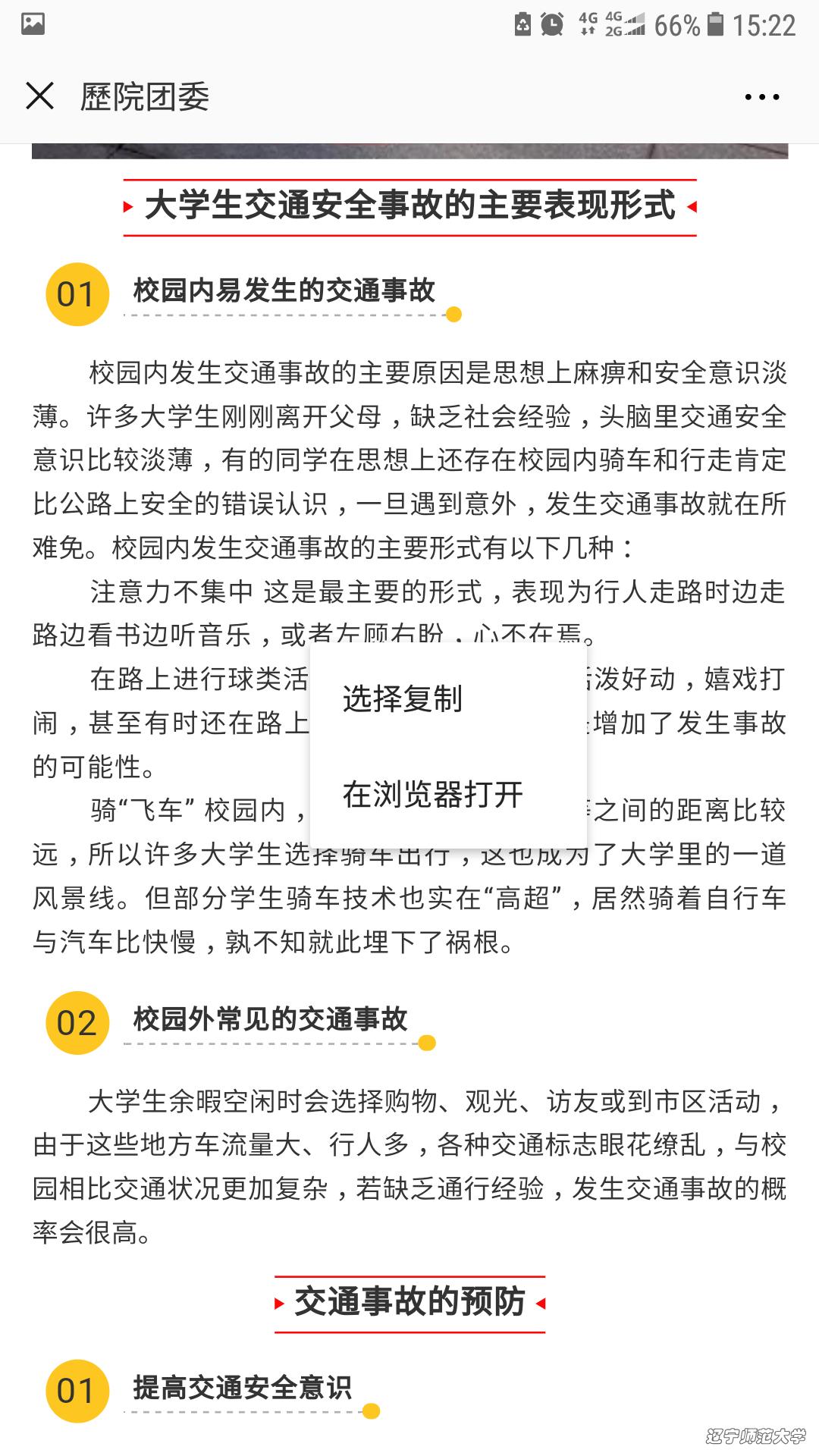The width and height of the screenshot is (819, 1456).
Task: Choose 选择复制 from the popup menu
Action: coord(448,698)
